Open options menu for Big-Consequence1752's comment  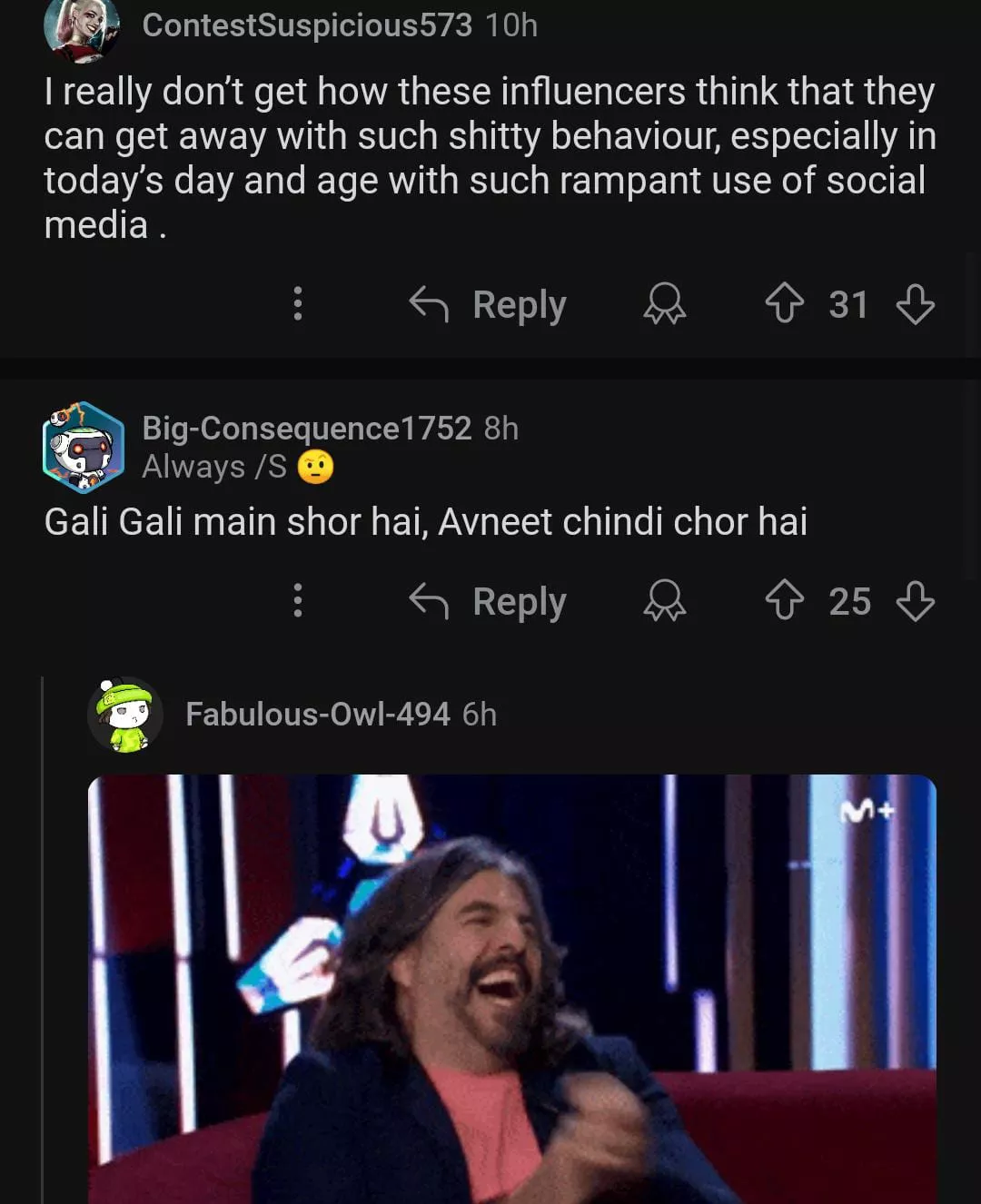(x=297, y=601)
